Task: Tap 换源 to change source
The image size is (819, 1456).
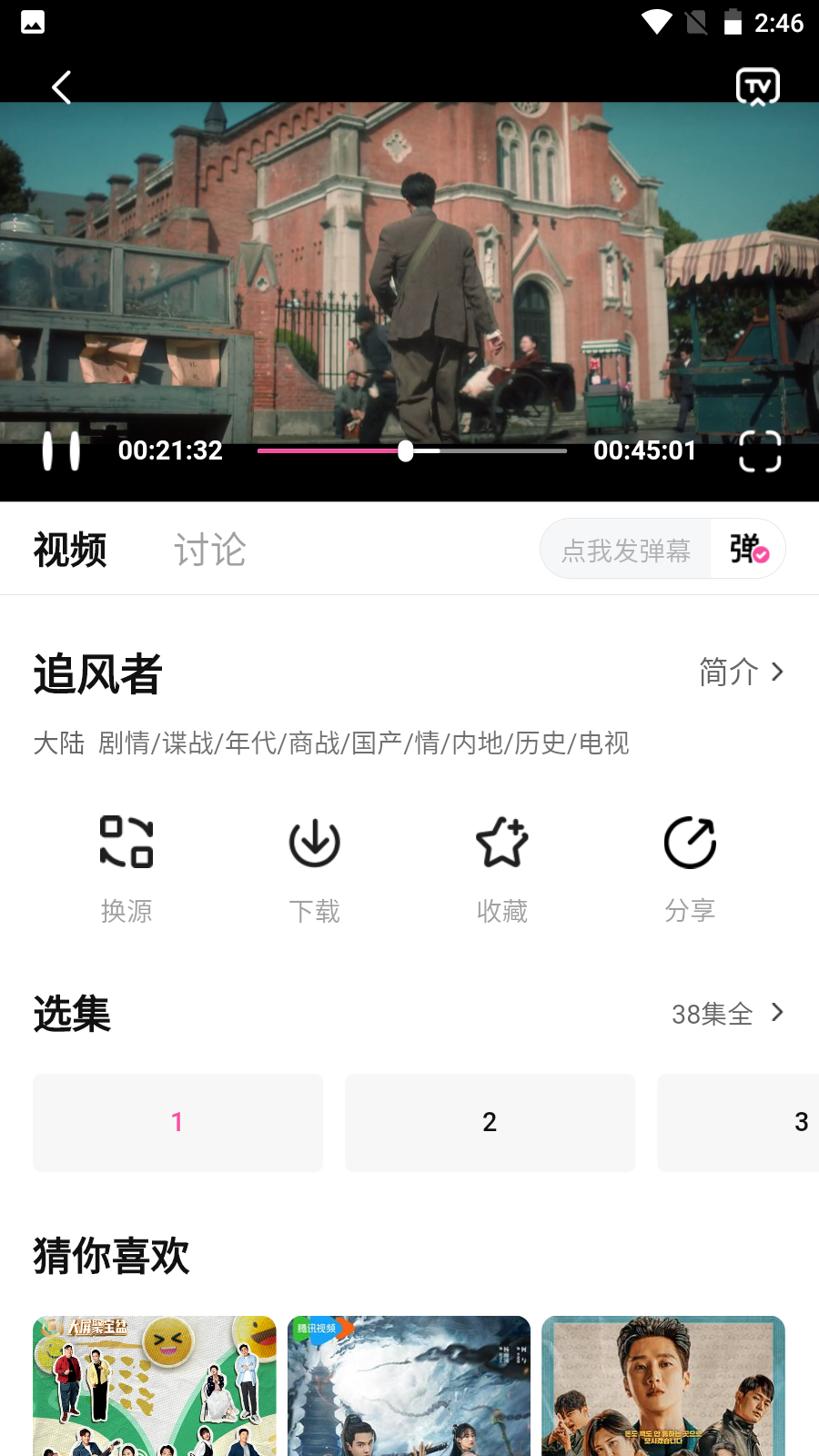Action: (x=126, y=867)
